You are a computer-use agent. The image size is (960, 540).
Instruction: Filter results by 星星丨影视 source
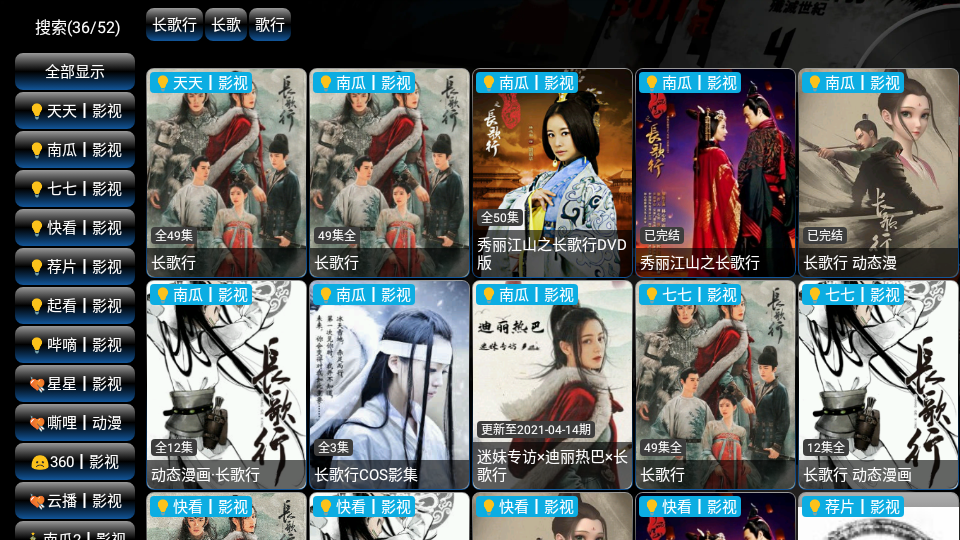pos(75,384)
